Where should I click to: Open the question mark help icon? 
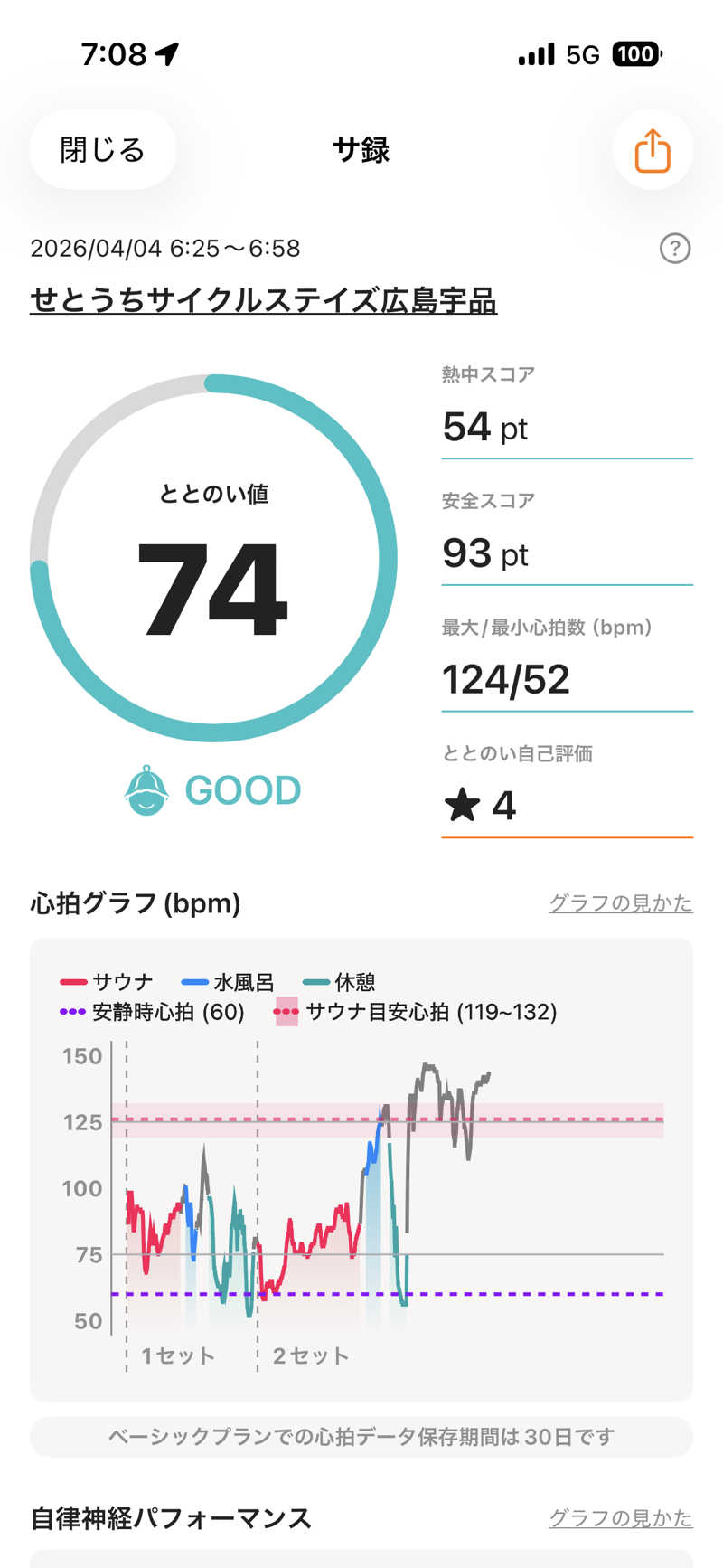(675, 248)
